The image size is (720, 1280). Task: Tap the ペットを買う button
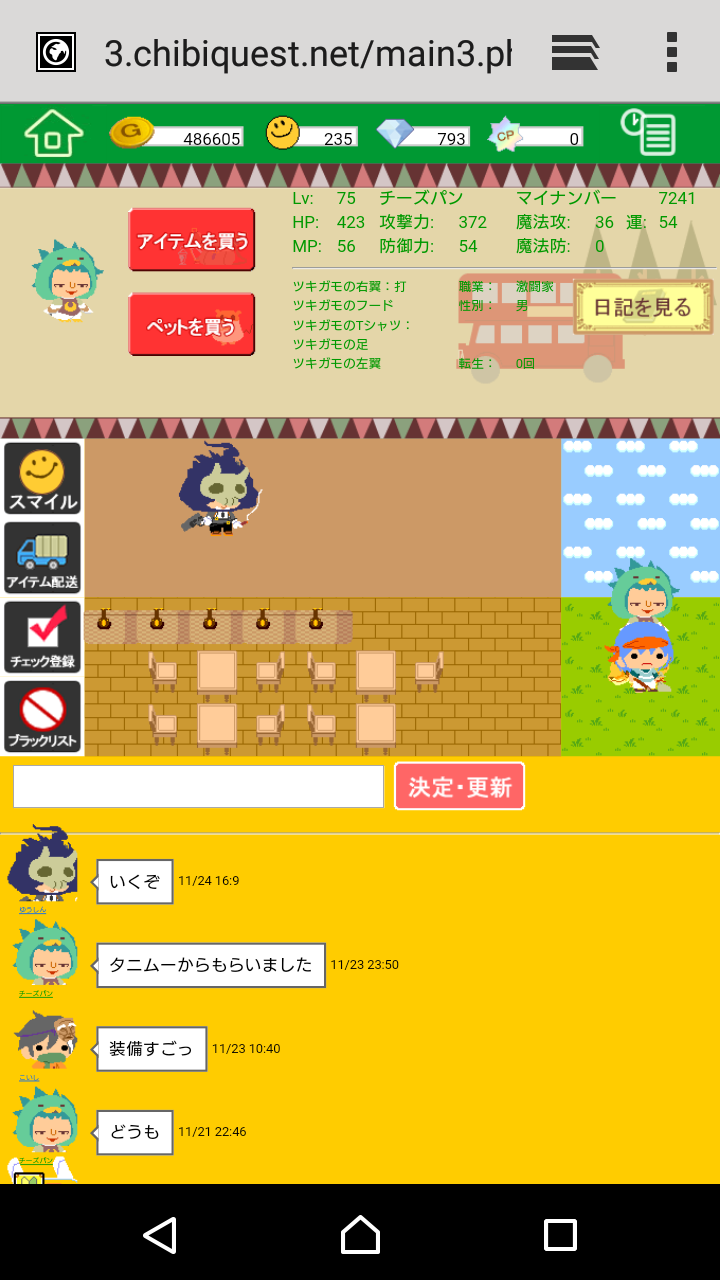point(191,325)
